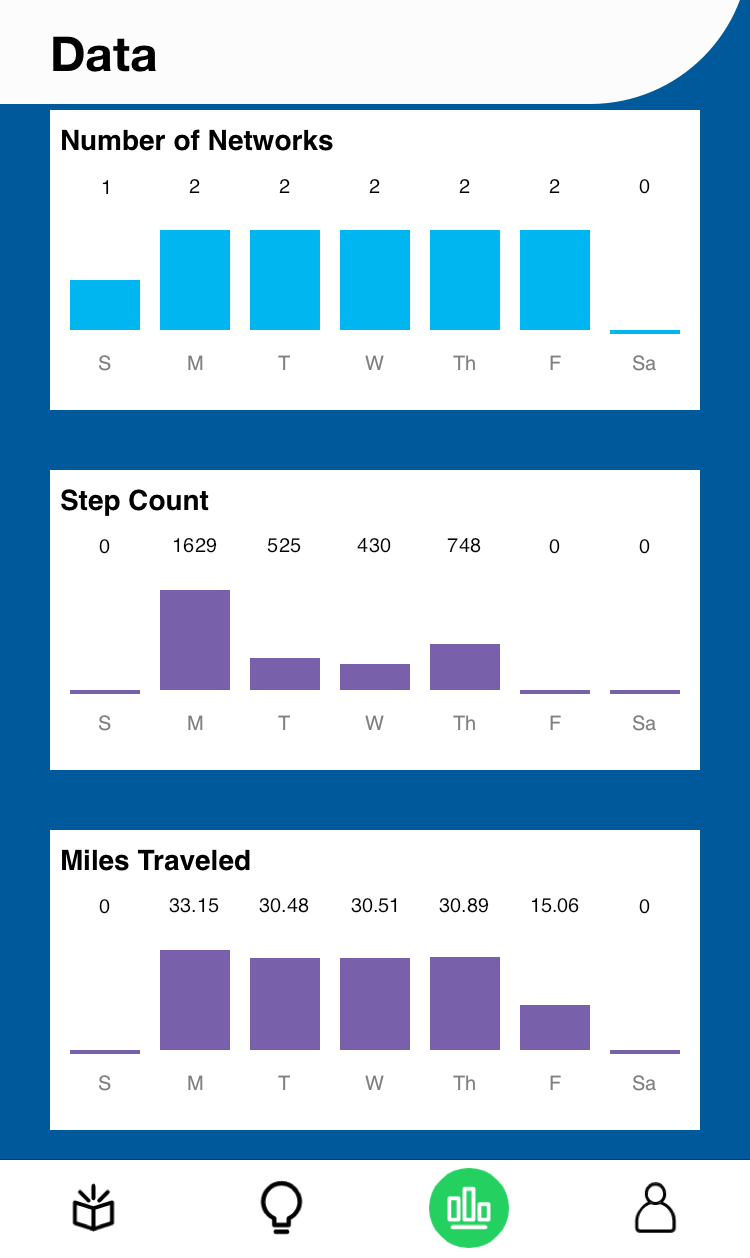Open the open-book tab in bottom navigation
750x1258 pixels.
pos(94,1208)
